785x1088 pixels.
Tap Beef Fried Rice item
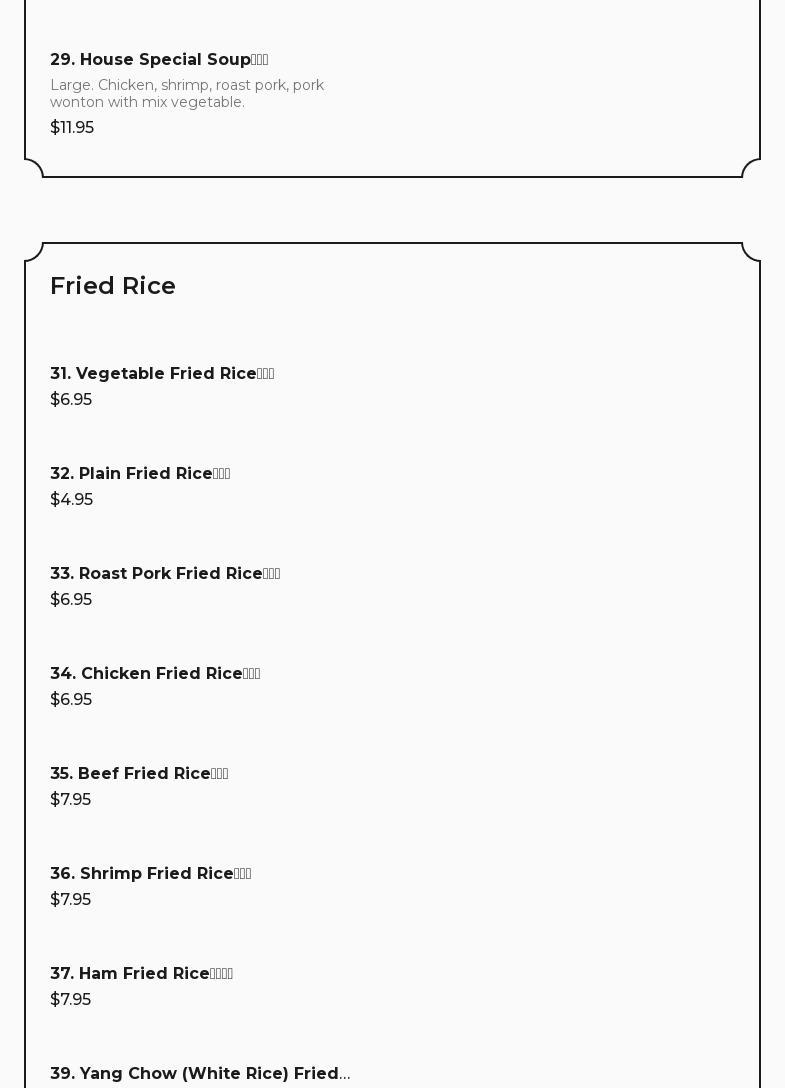tap(139, 774)
